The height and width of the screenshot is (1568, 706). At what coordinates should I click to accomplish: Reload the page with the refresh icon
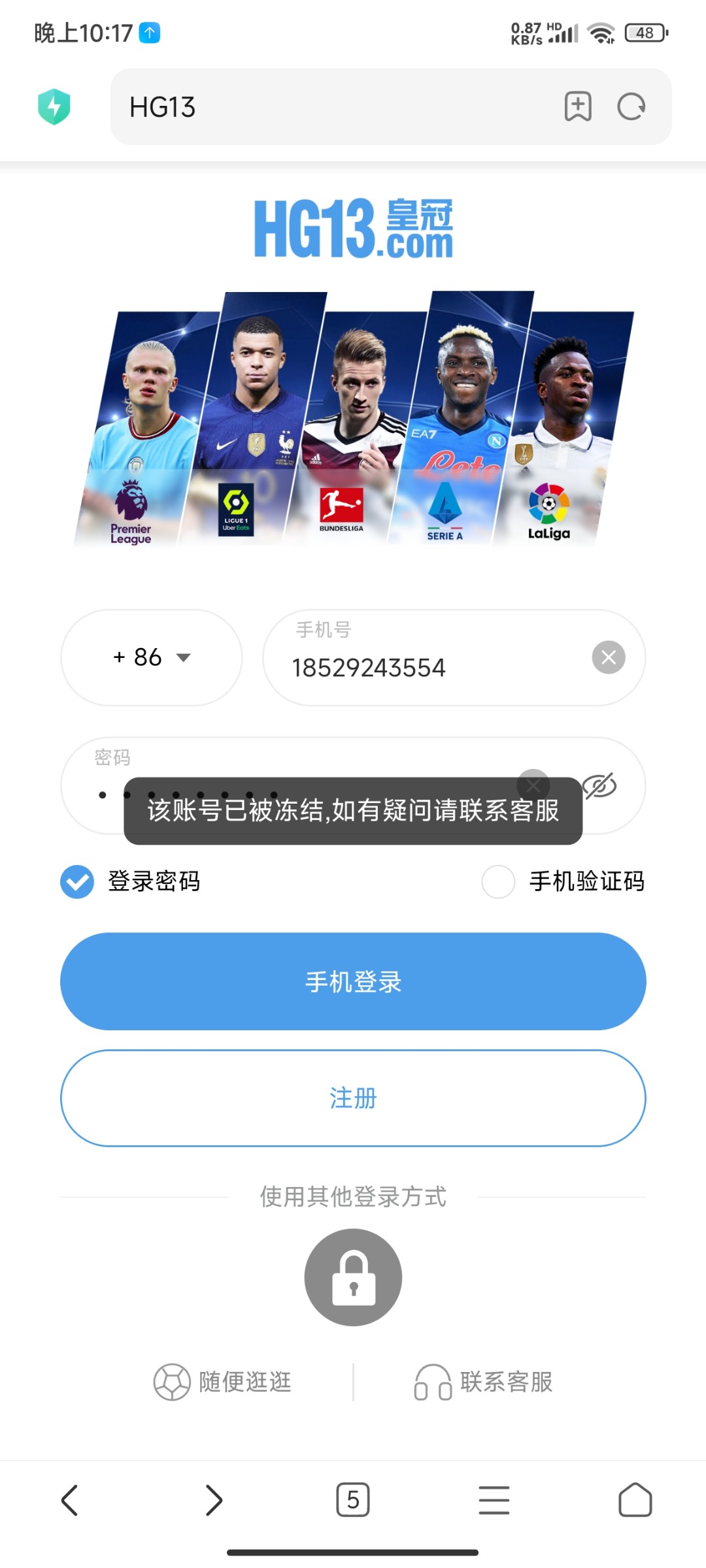630,106
